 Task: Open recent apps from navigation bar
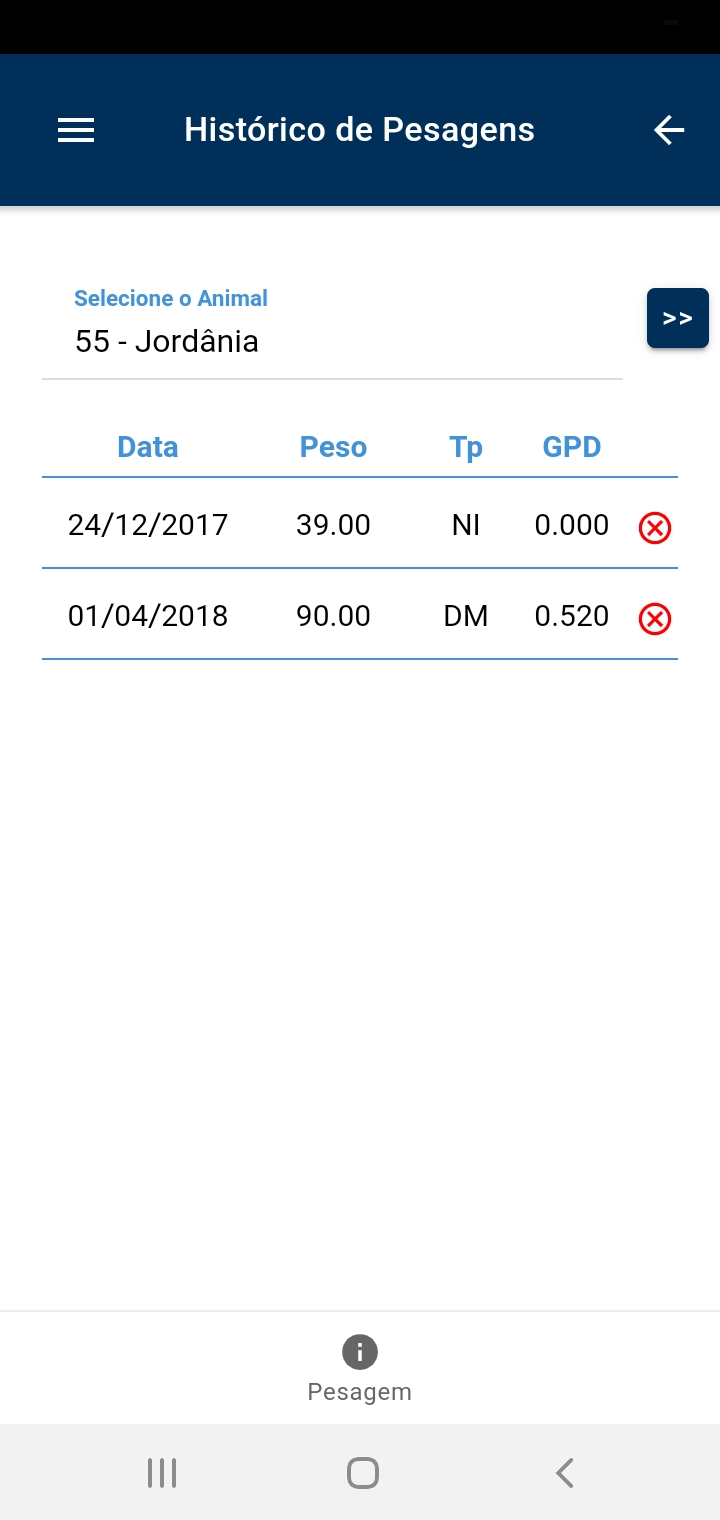[162, 1472]
